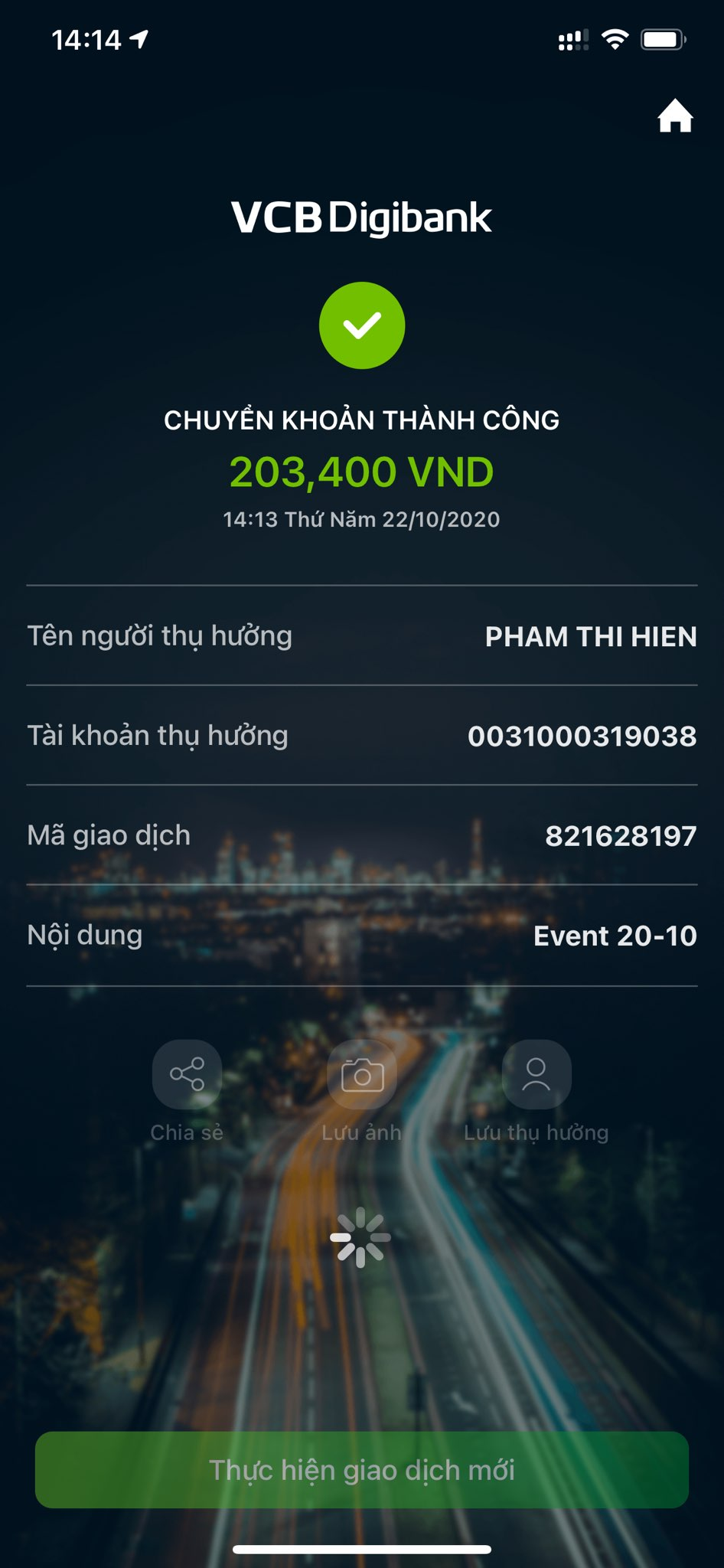
Task: Save beneficiary via Lưu thụ hưởng
Action: 536,1074
